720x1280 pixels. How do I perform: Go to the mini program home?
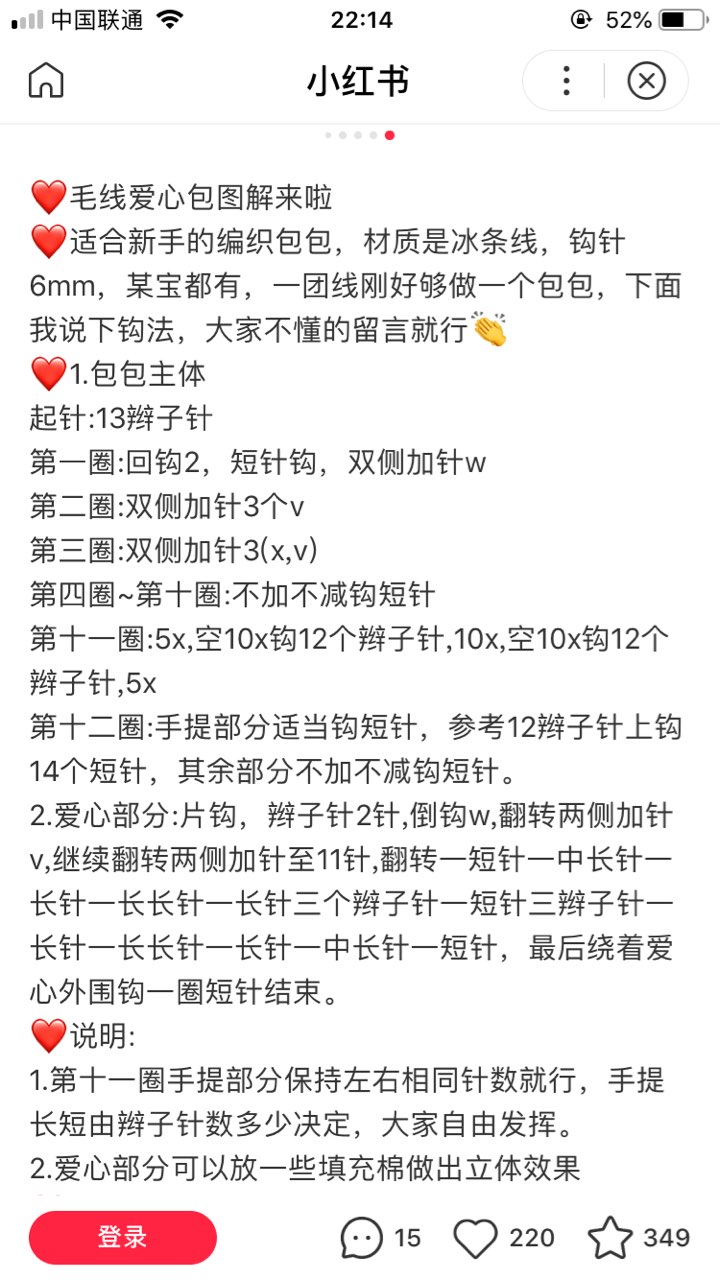click(46, 81)
